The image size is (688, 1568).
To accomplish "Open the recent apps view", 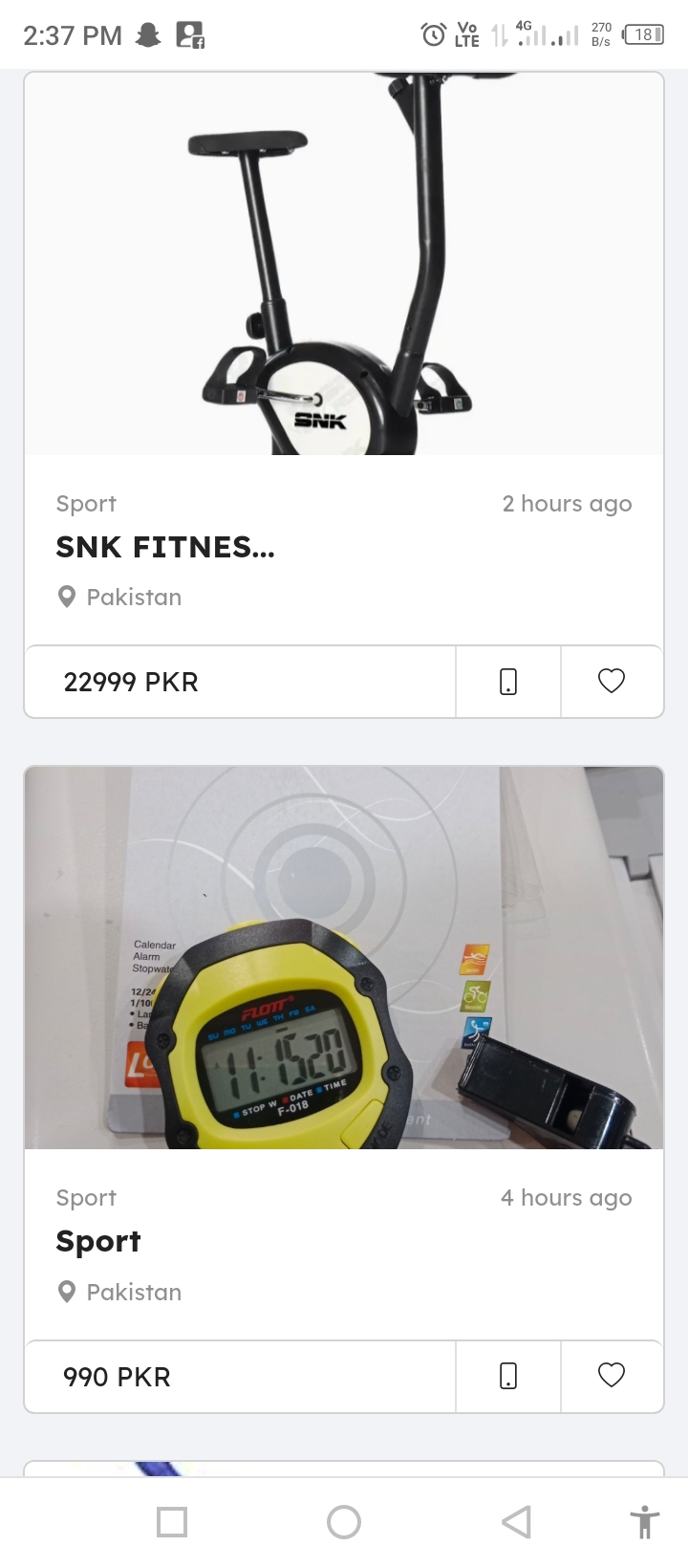I will 172,1522.
